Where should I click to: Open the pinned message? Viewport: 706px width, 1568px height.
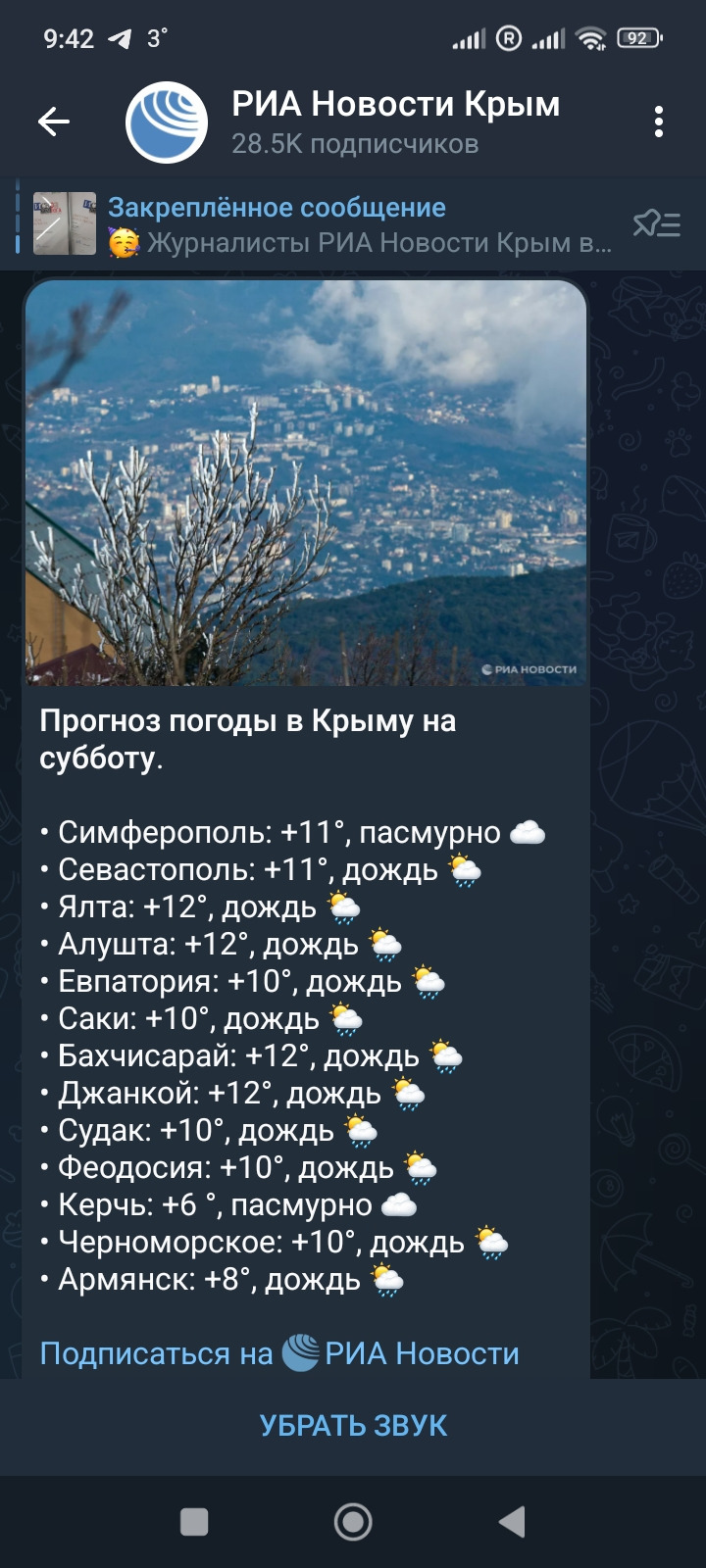324,224
